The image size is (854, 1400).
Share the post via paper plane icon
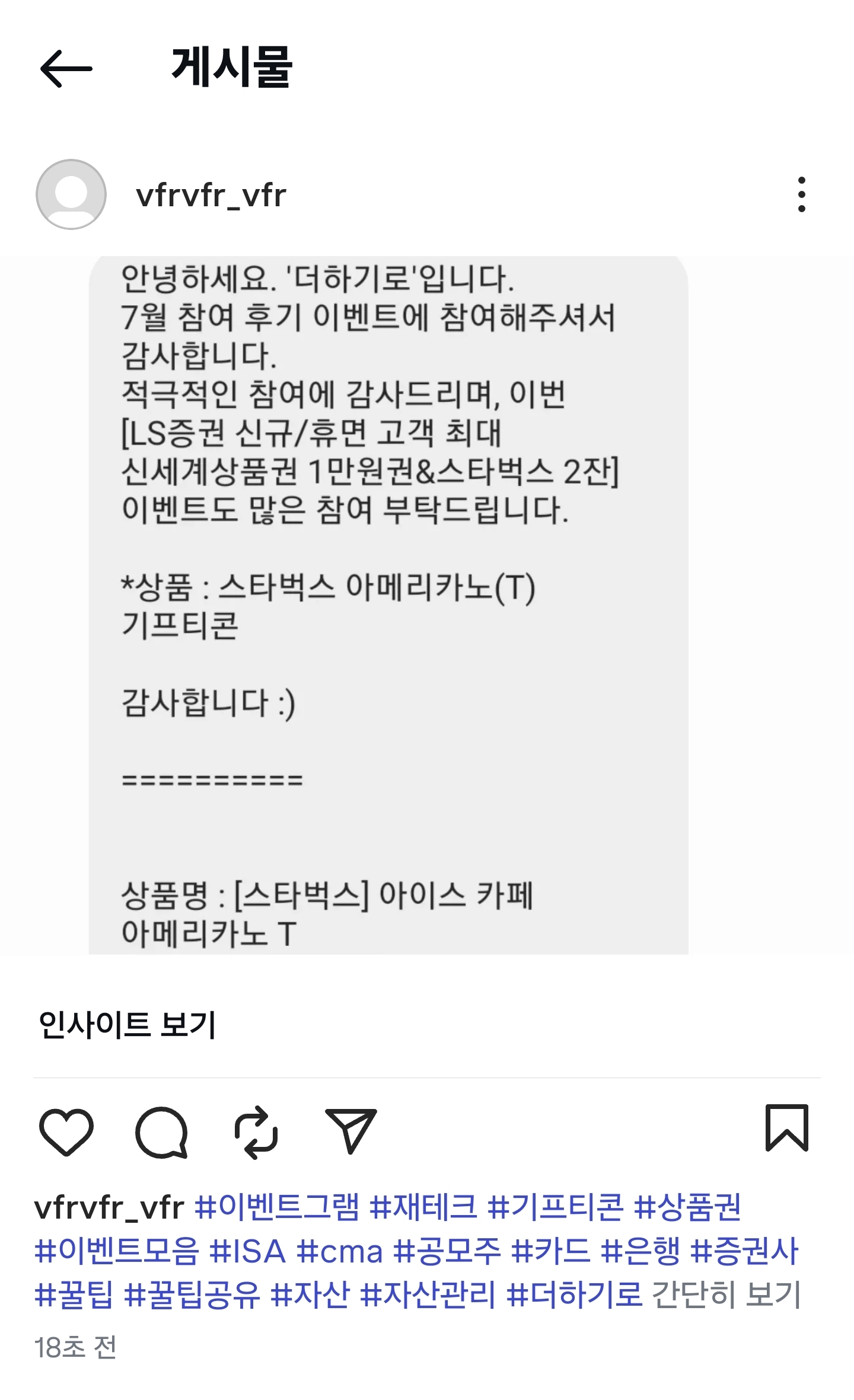pyautogui.click(x=351, y=1130)
